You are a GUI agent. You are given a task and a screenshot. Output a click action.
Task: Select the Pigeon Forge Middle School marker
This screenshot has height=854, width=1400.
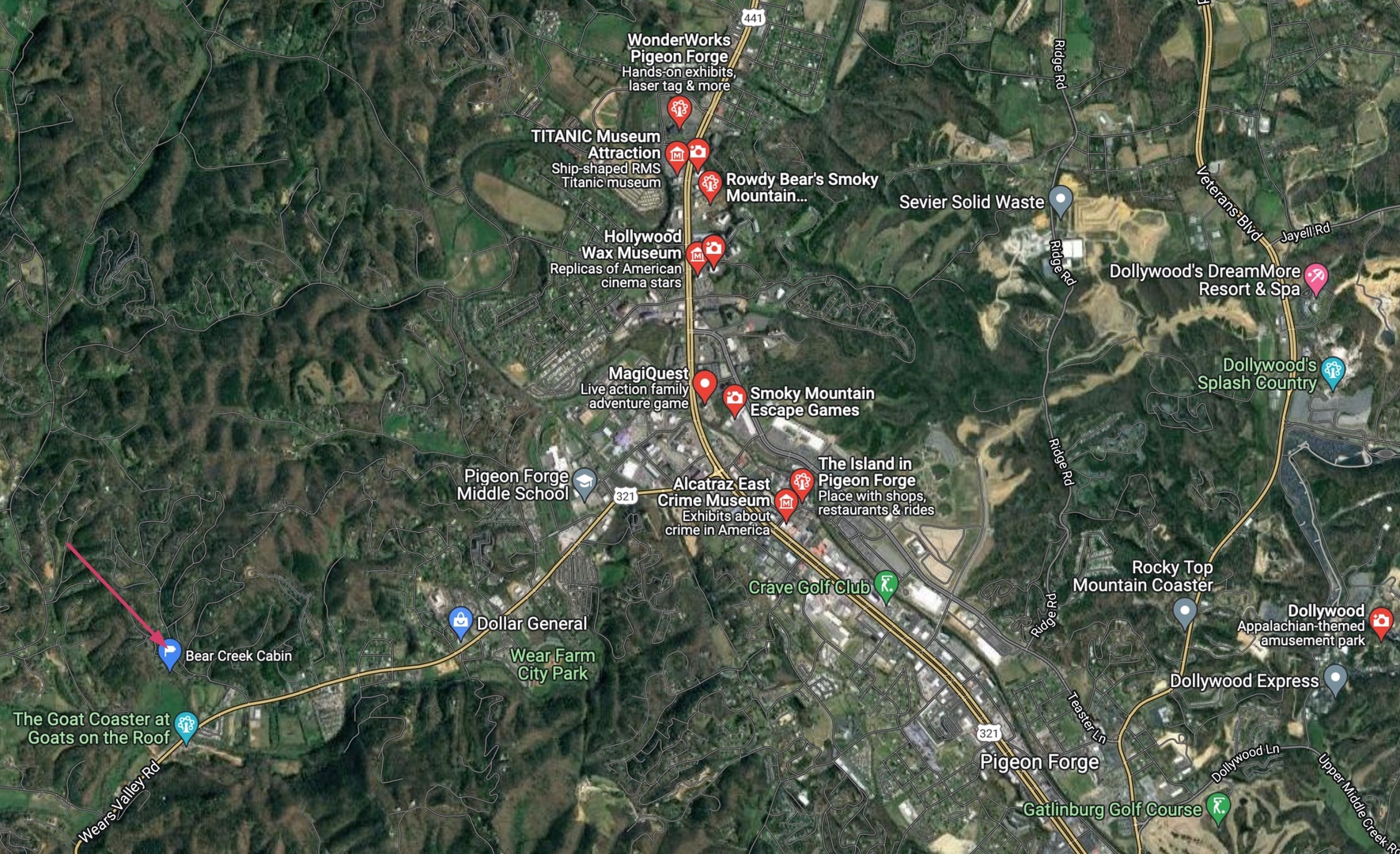(x=585, y=482)
